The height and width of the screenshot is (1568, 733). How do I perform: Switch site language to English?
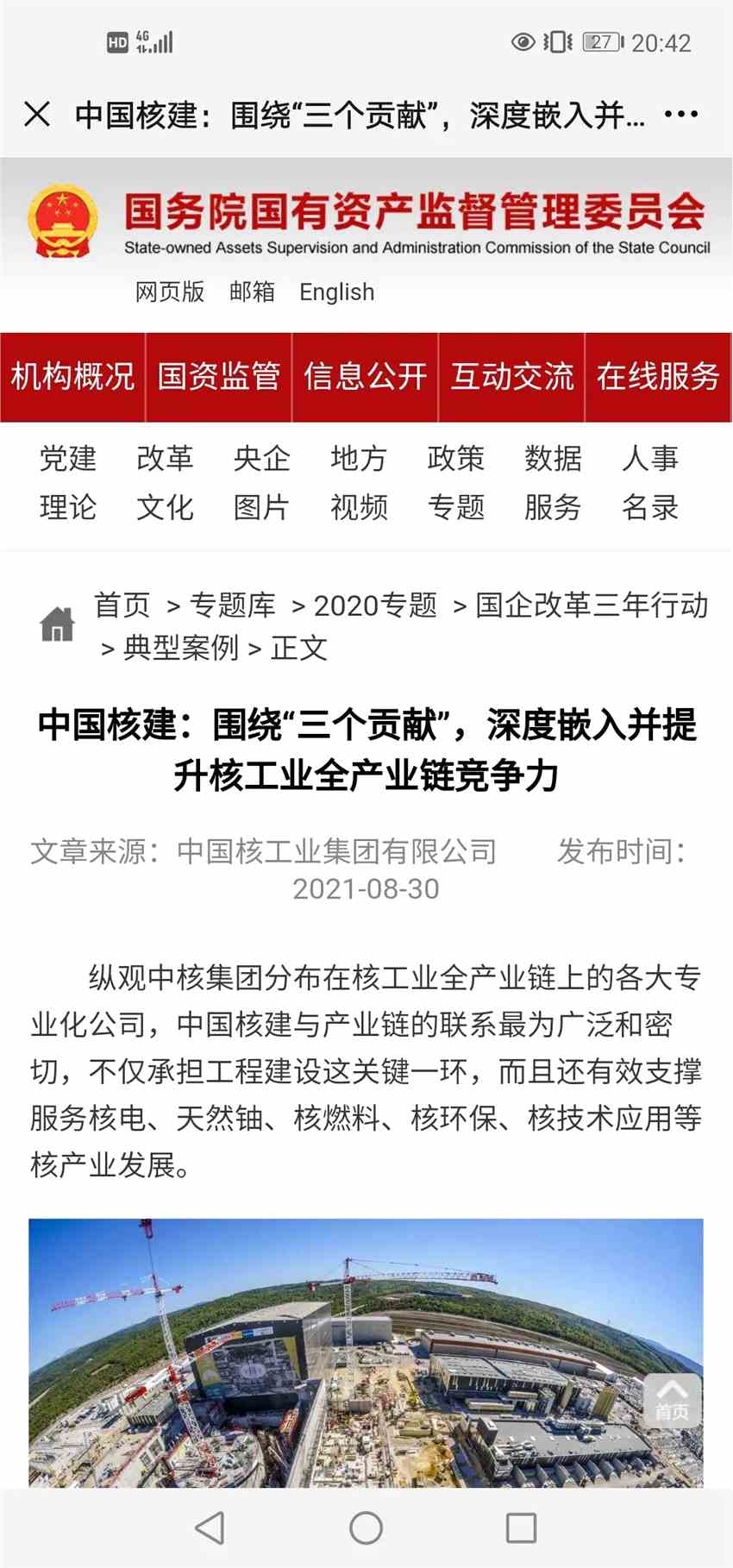coord(336,292)
